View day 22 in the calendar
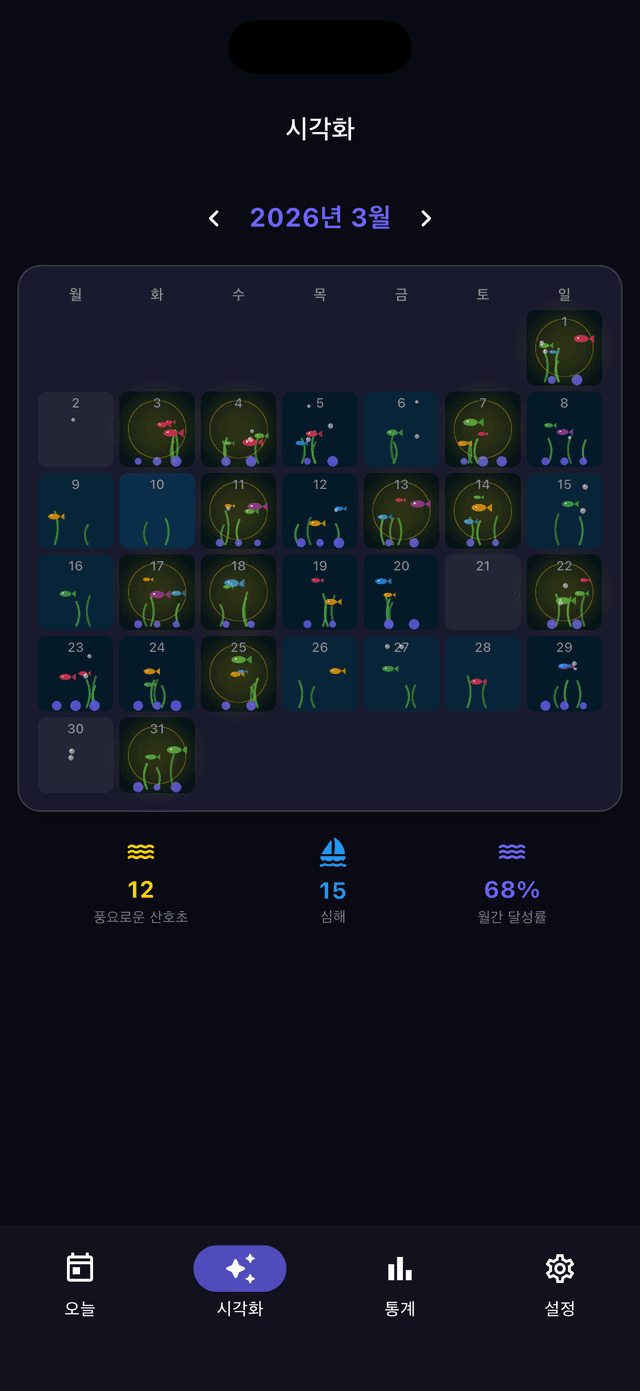 [564, 592]
